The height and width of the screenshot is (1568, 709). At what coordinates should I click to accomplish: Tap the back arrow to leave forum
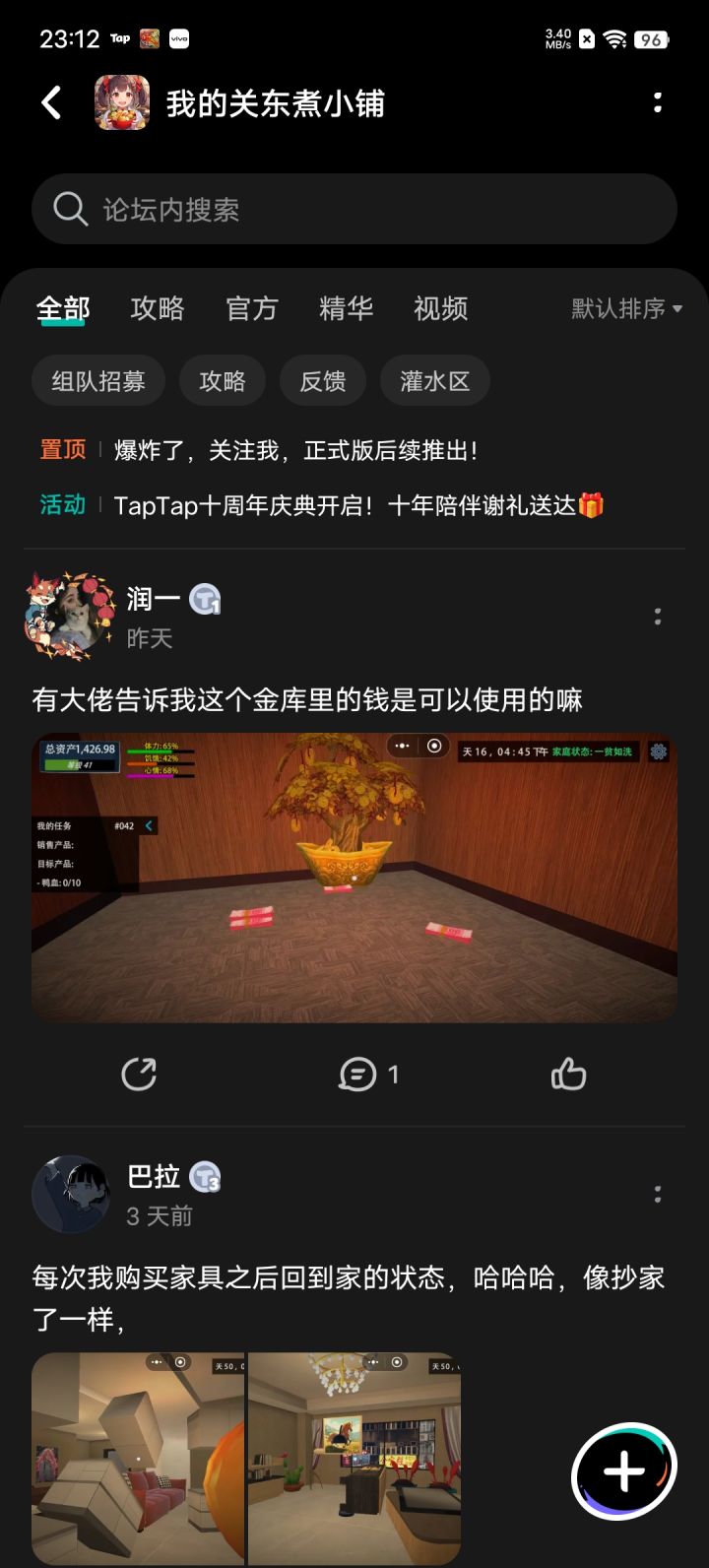[50, 102]
